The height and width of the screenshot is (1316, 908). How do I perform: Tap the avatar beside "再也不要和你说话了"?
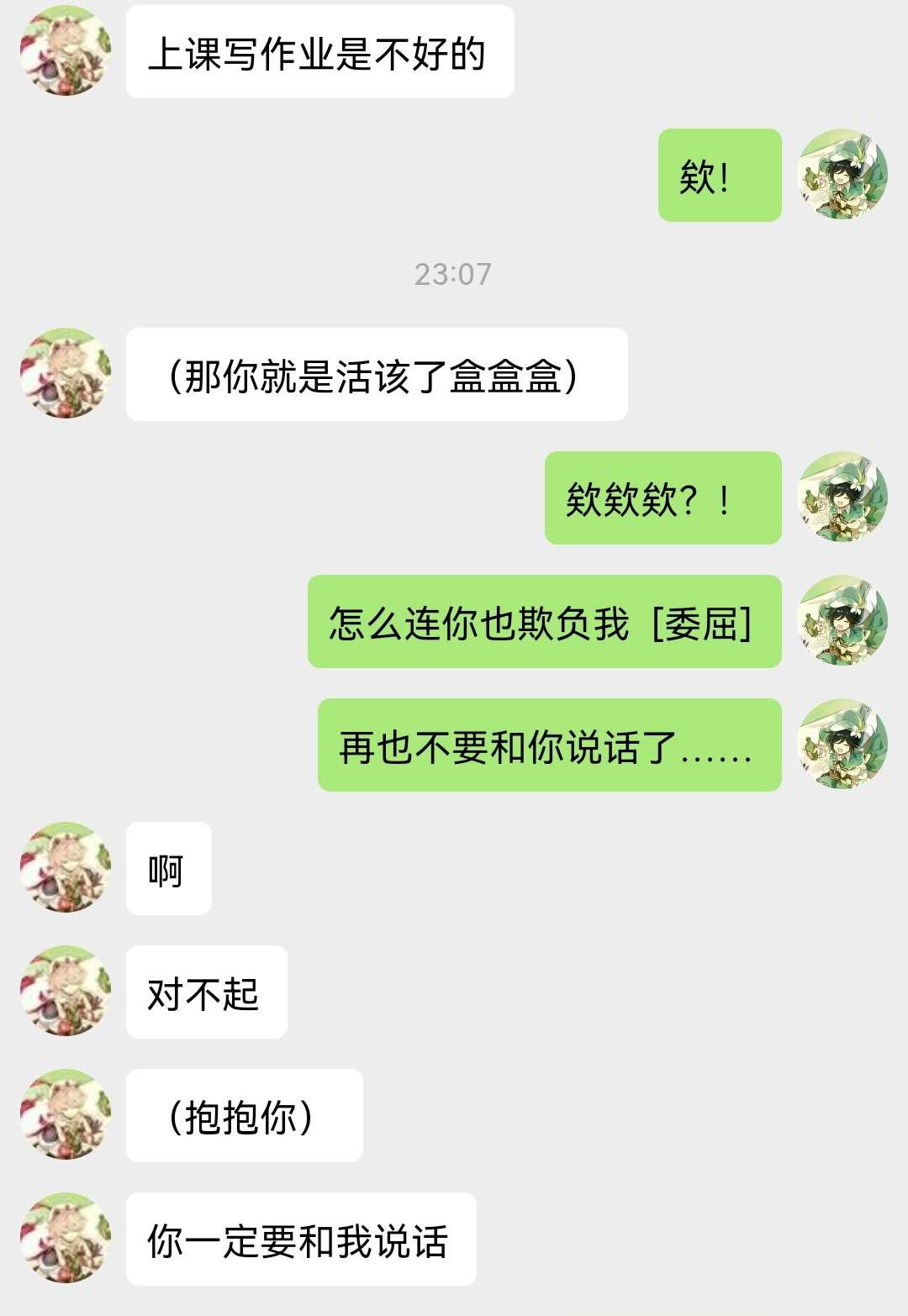click(842, 745)
